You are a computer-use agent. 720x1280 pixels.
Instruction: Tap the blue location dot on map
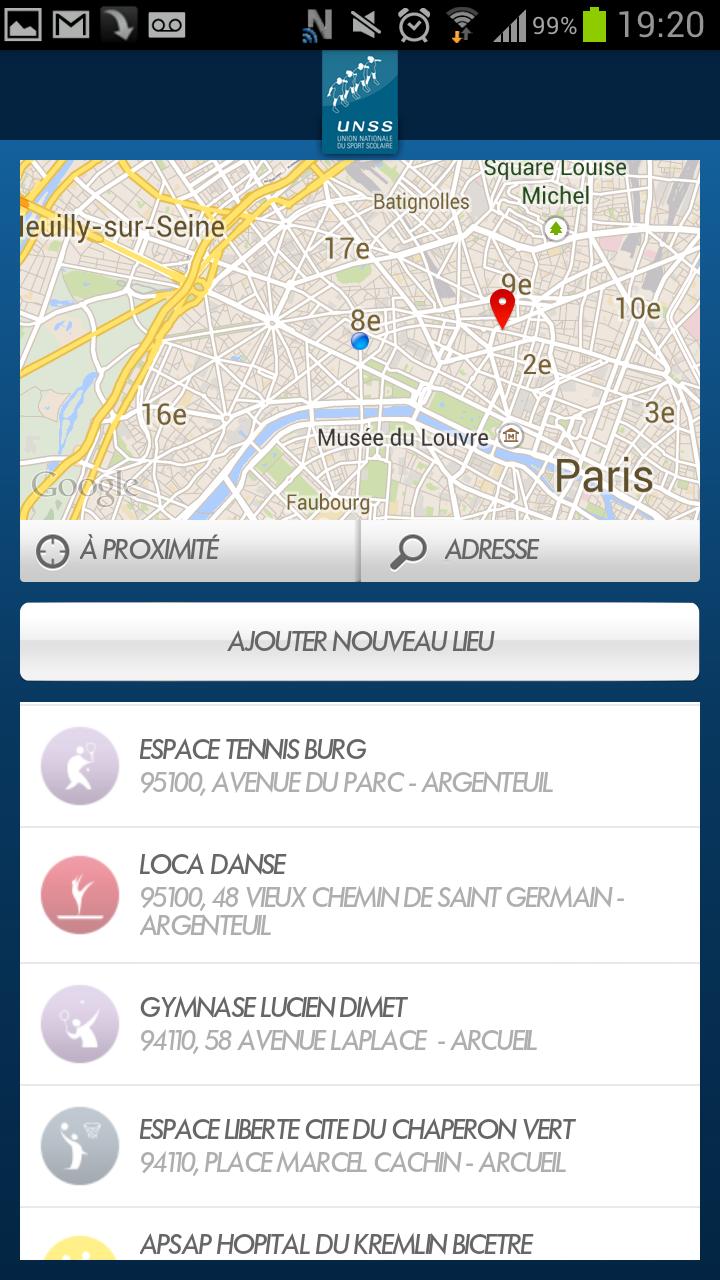360,342
